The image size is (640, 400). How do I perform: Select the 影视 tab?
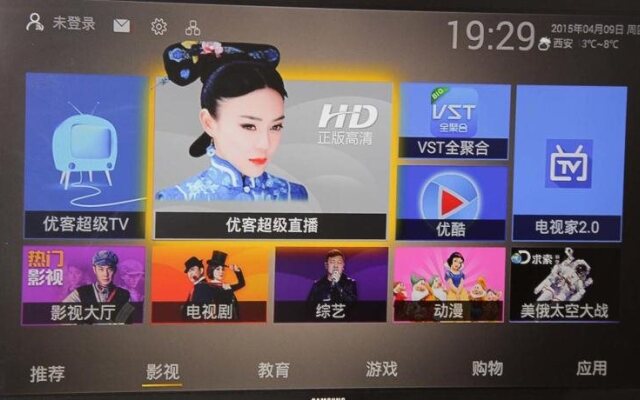pos(162,372)
